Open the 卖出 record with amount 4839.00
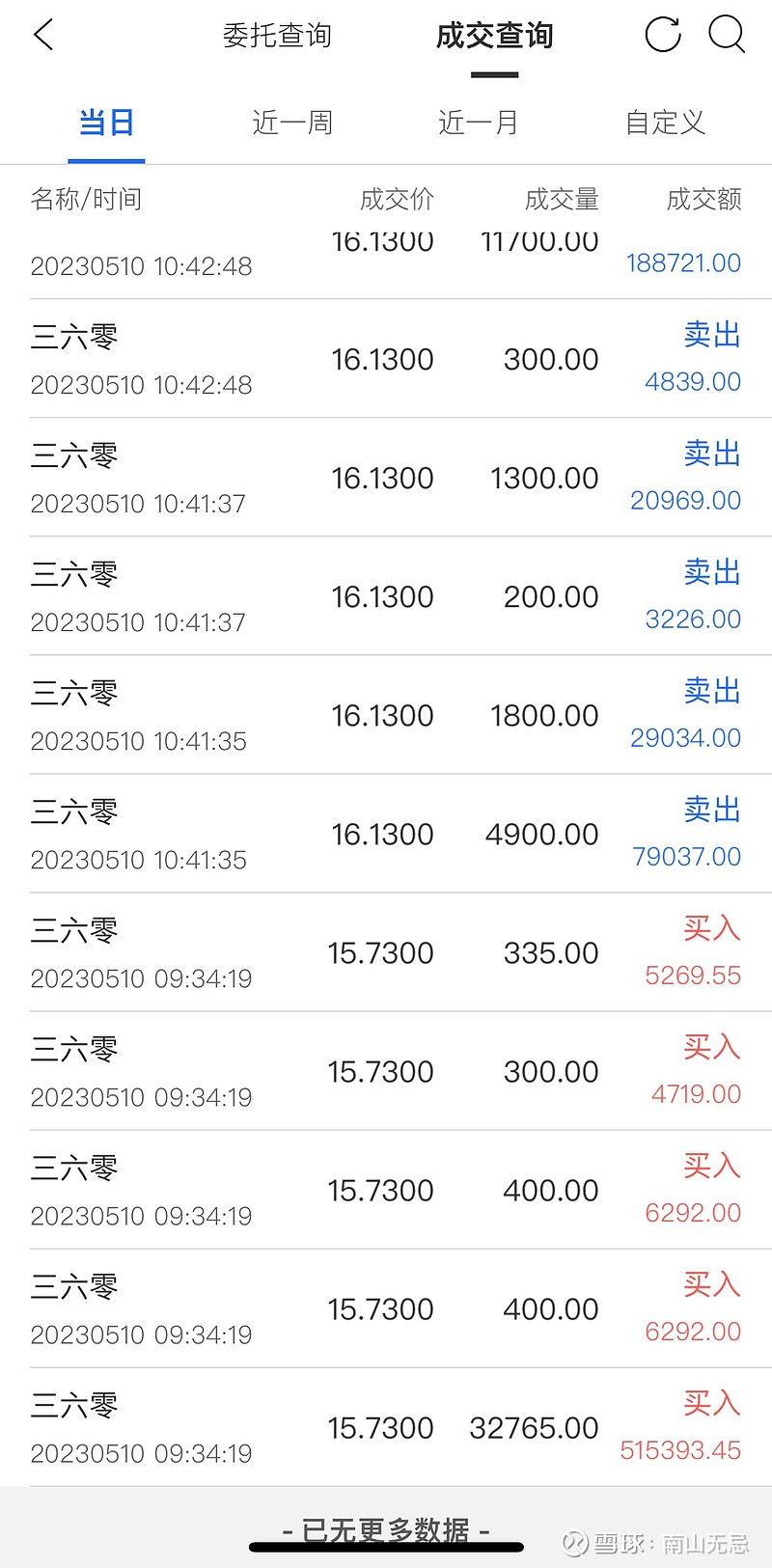 coord(386,359)
